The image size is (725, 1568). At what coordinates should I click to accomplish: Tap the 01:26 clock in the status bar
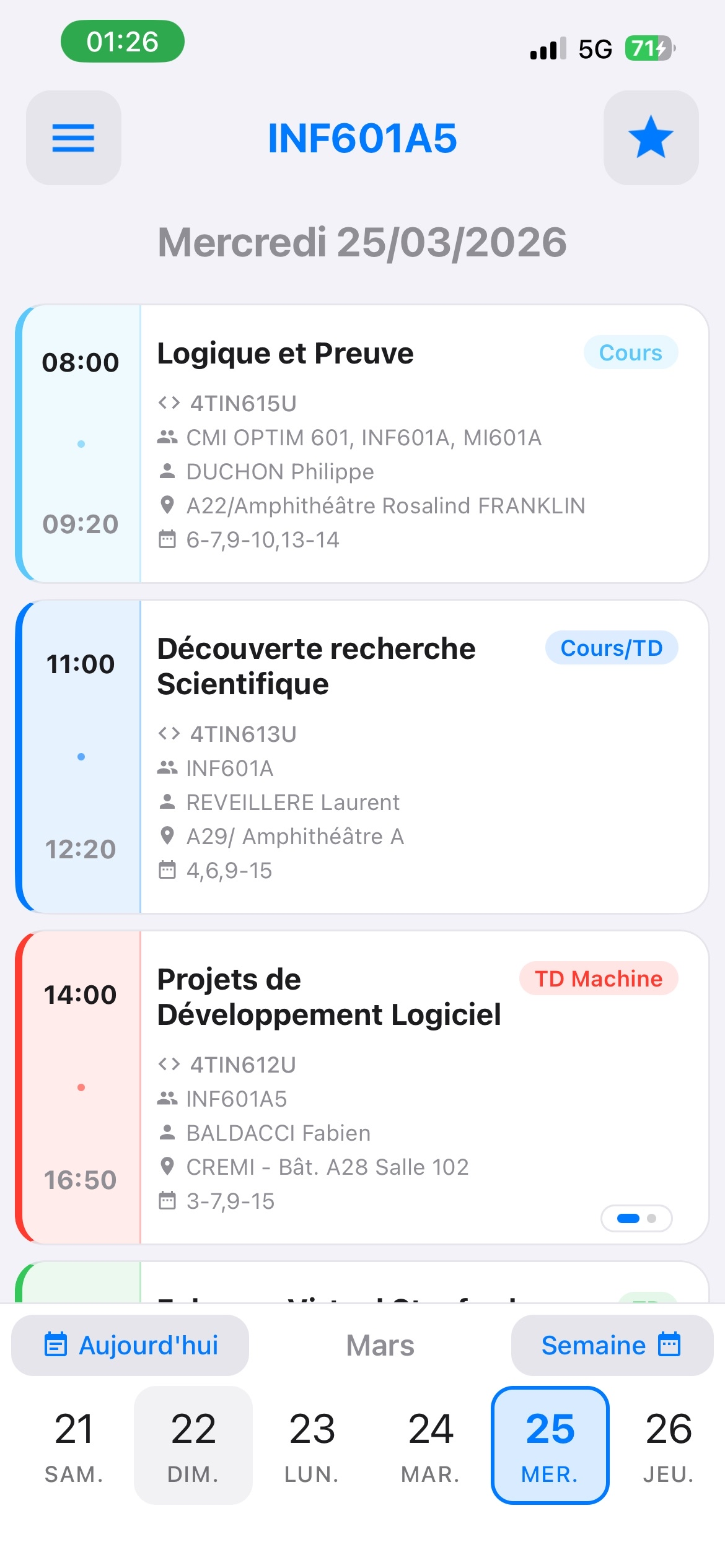[122, 42]
